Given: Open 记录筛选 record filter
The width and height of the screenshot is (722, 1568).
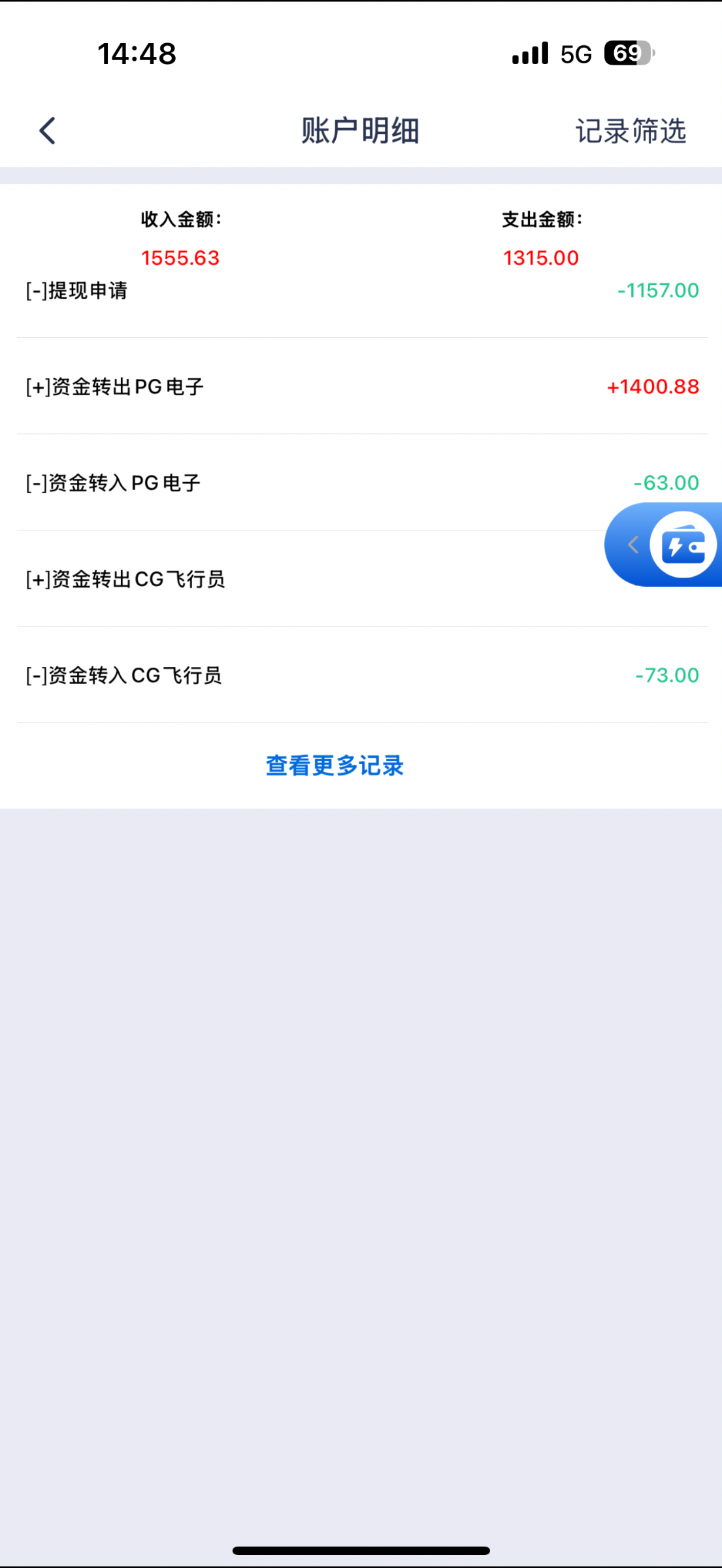Looking at the screenshot, I should tap(630, 131).
